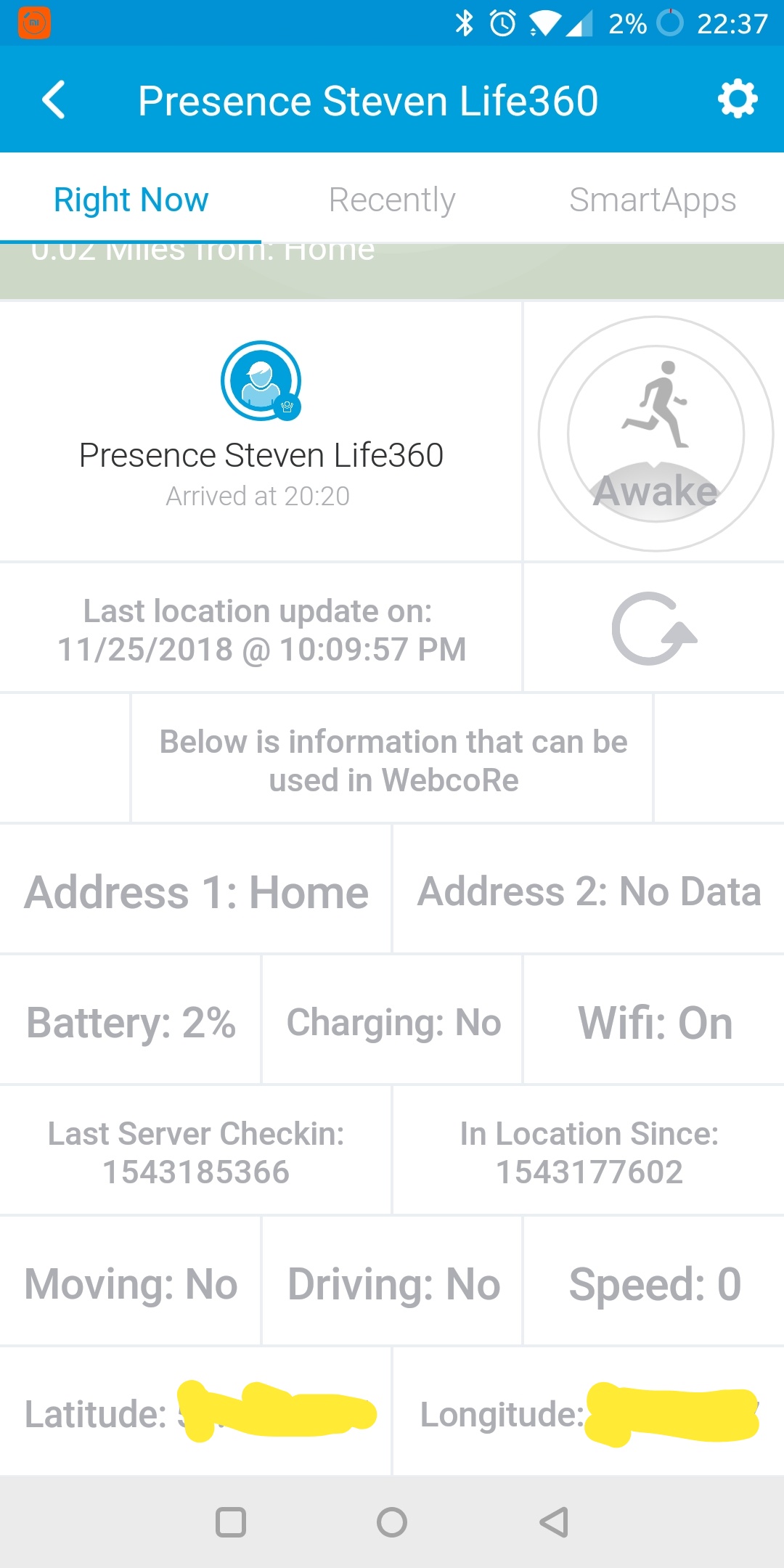This screenshot has width=784, height=1568.
Task: Go back using the header arrow
Action: coord(54,99)
